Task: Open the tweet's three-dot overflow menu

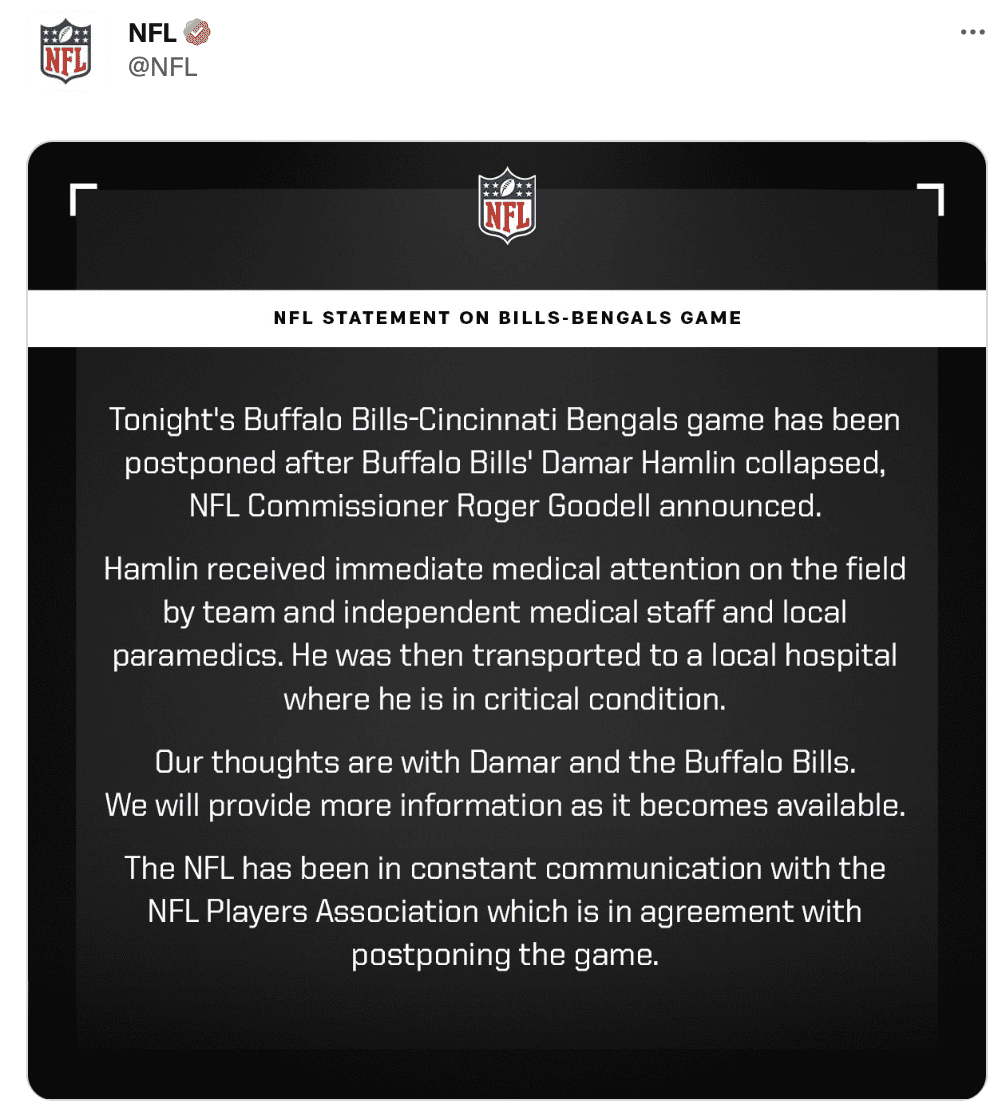Action: click(972, 32)
